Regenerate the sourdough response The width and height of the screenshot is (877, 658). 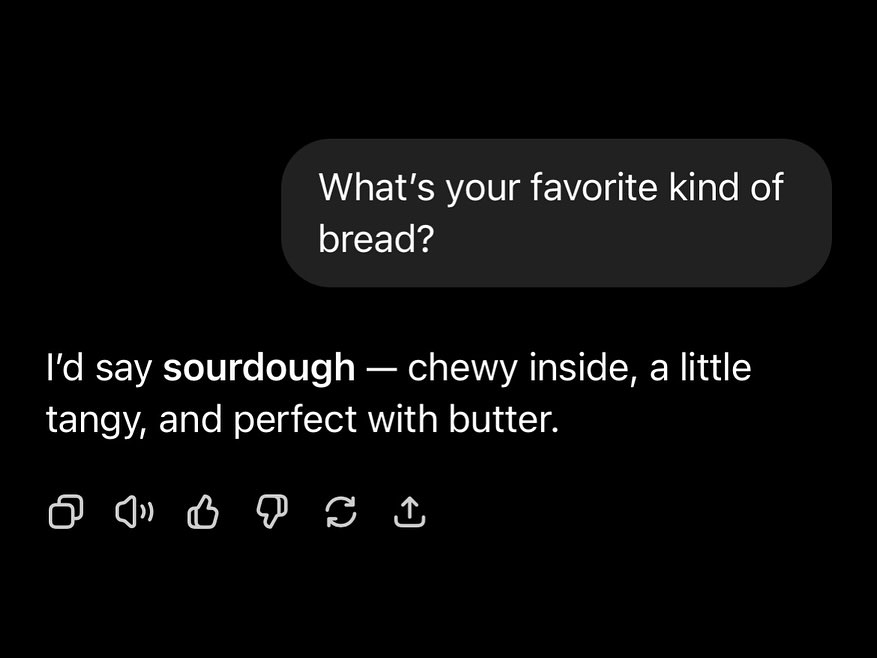(340, 513)
